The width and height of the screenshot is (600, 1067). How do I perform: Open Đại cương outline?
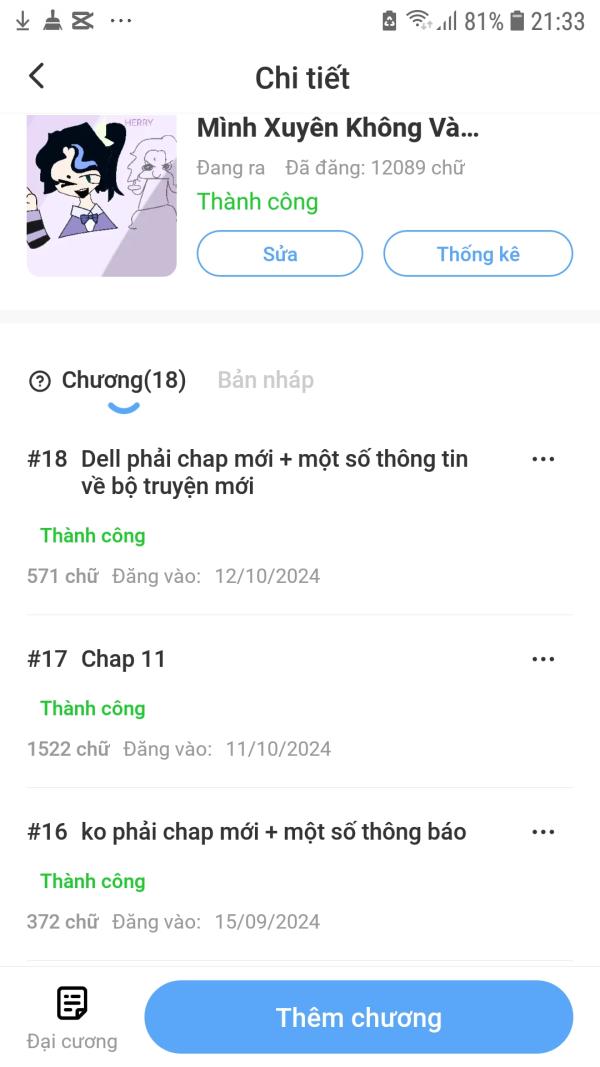click(72, 1017)
